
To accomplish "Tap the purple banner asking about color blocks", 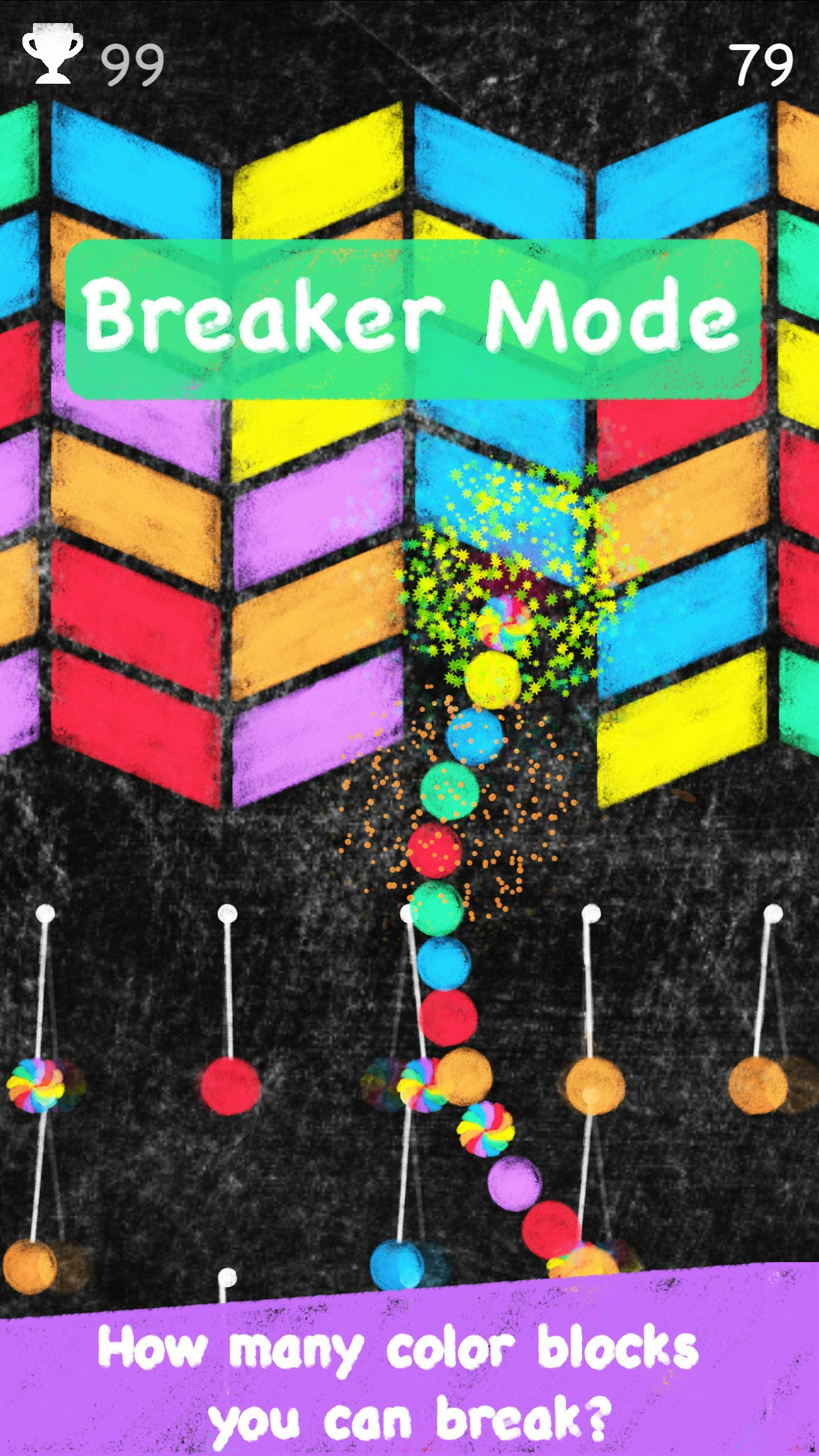I will point(409,1378).
